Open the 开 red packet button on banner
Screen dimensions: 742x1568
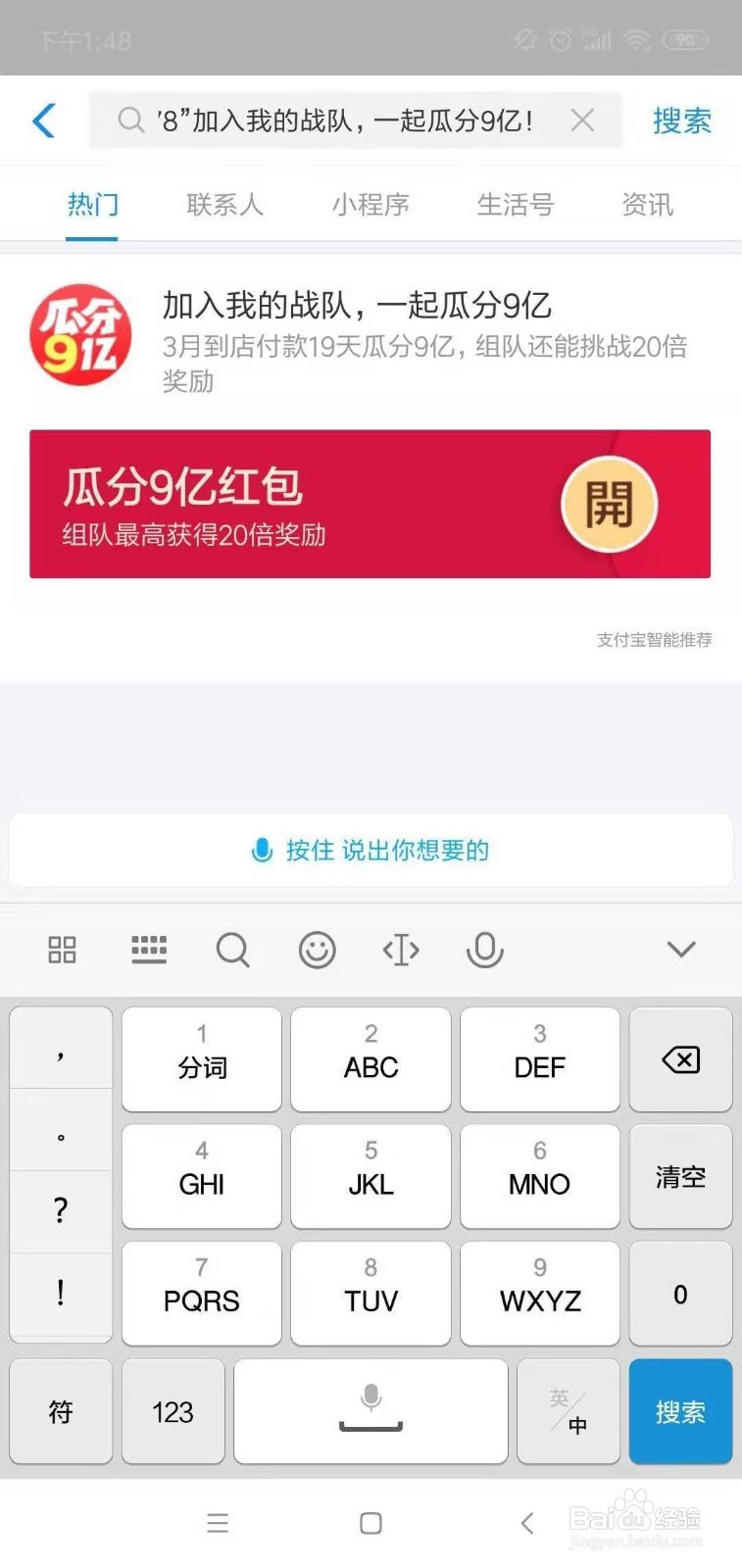(x=609, y=503)
